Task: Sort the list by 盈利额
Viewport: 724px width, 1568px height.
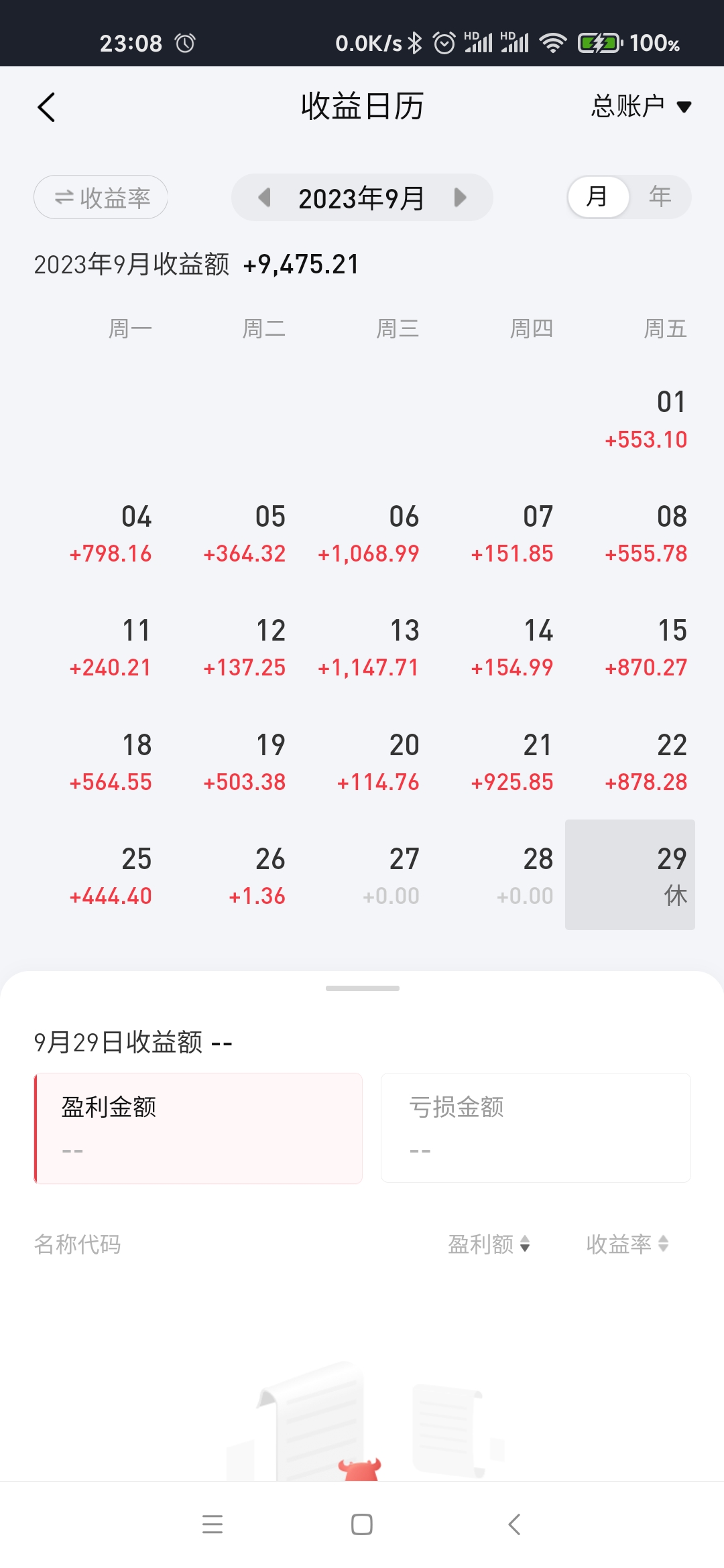Action: coord(489,1244)
